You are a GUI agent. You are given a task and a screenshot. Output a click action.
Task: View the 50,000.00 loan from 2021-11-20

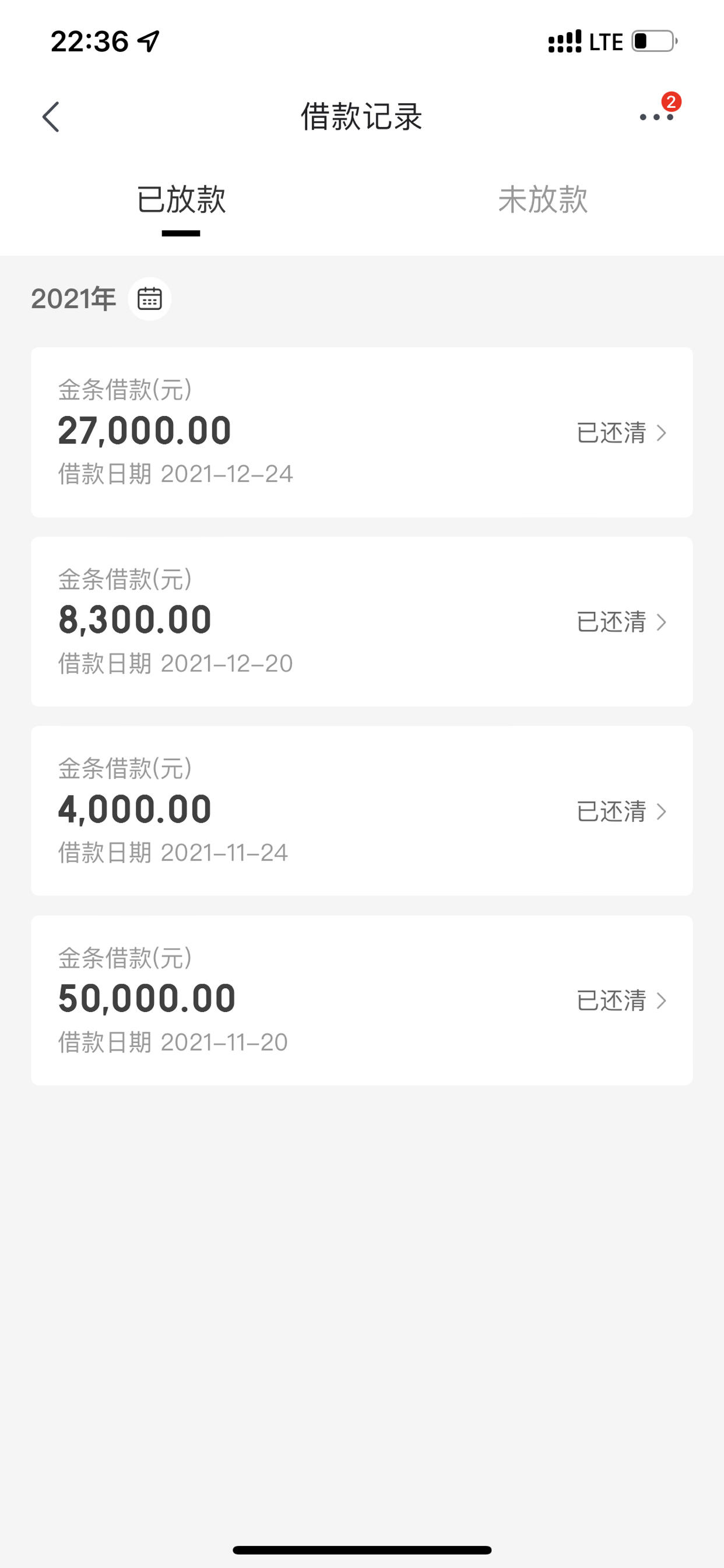pos(362,1000)
